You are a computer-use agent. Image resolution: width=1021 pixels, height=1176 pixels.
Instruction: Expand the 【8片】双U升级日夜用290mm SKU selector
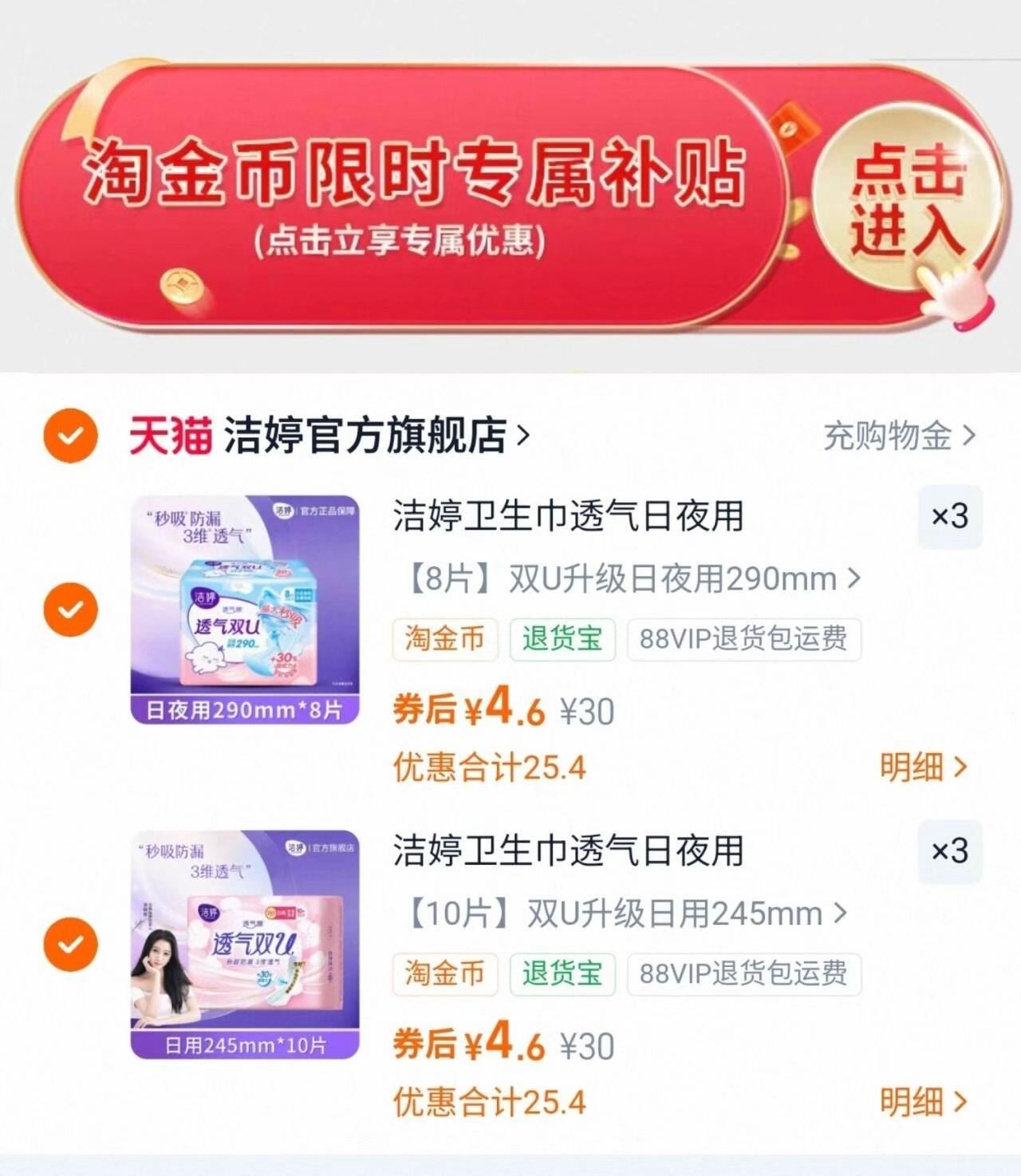[x=624, y=579]
